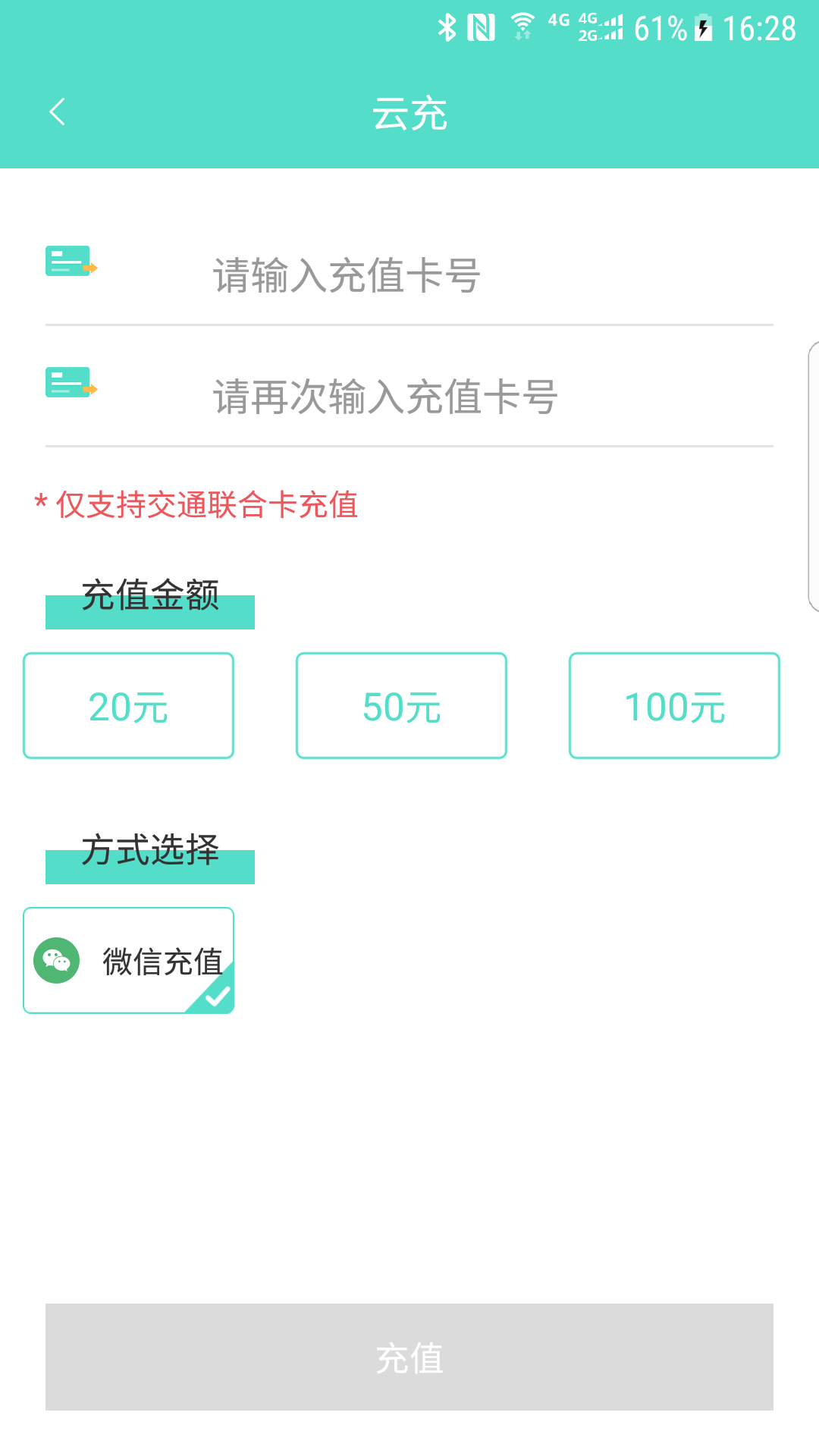Select the 20元 recharge amount
Image resolution: width=819 pixels, height=1456 pixels.
point(128,706)
